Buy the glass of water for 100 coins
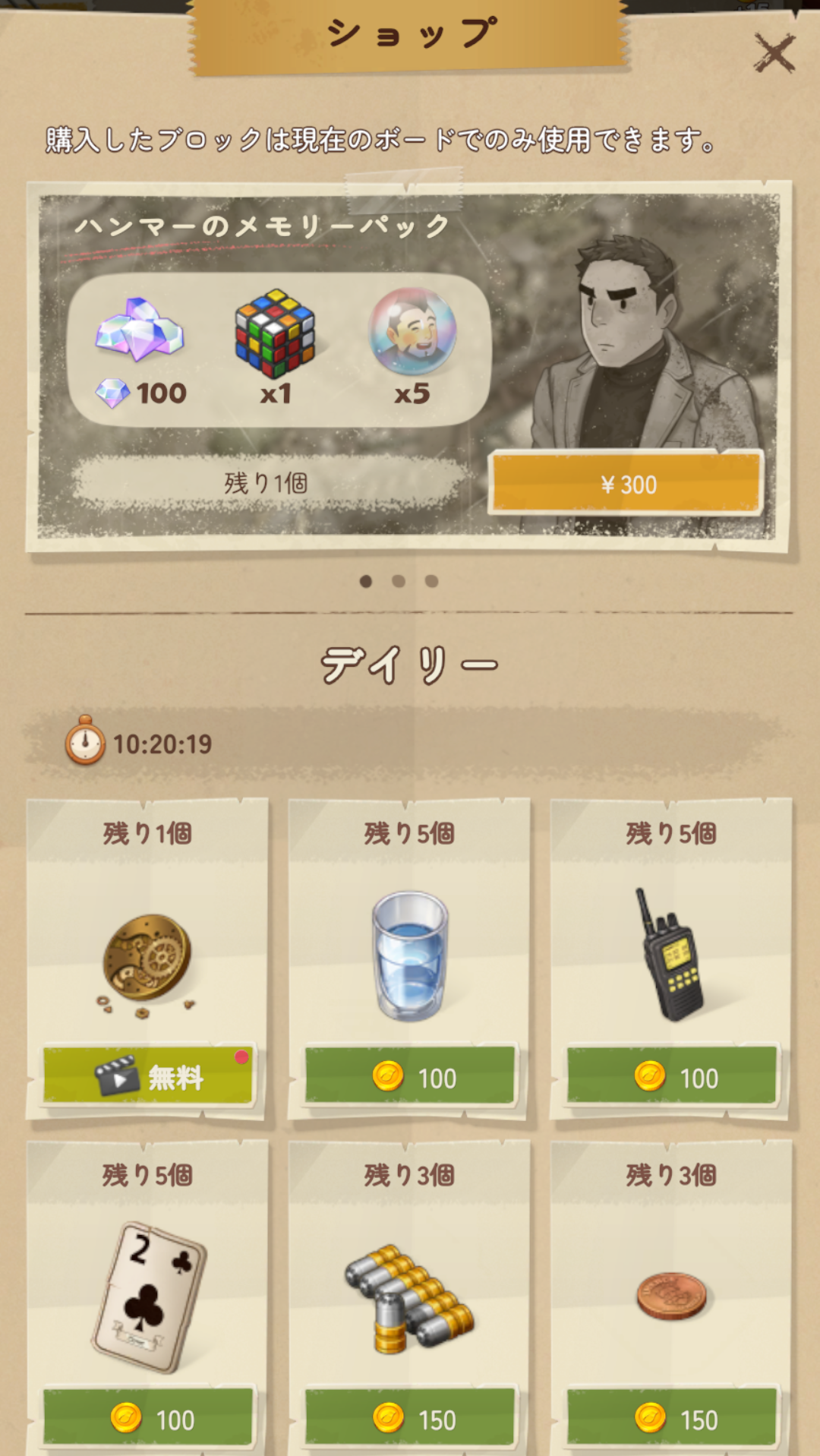Screen dimensions: 820x1456 (410, 1075)
